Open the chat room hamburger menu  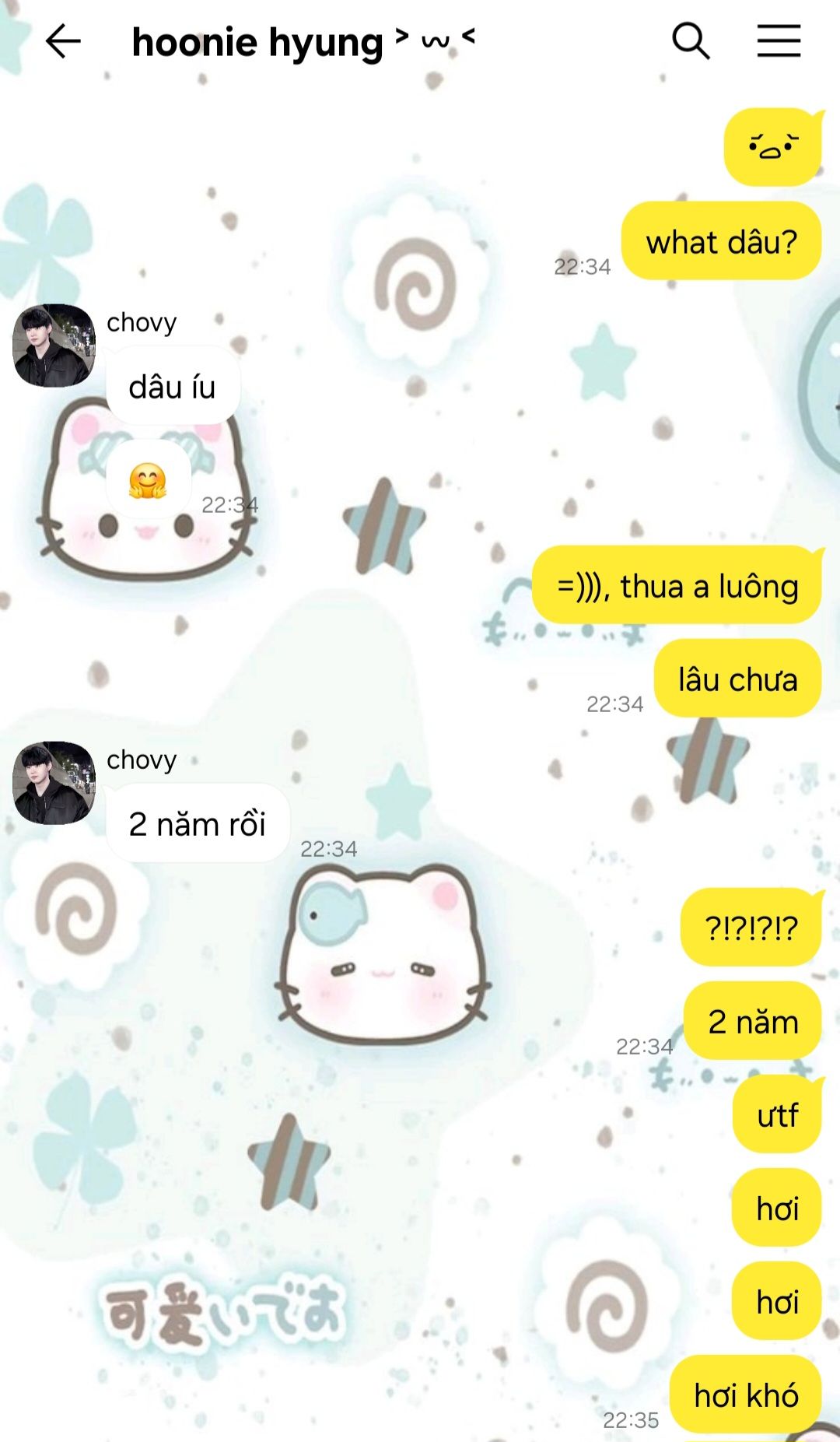[779, 41]
